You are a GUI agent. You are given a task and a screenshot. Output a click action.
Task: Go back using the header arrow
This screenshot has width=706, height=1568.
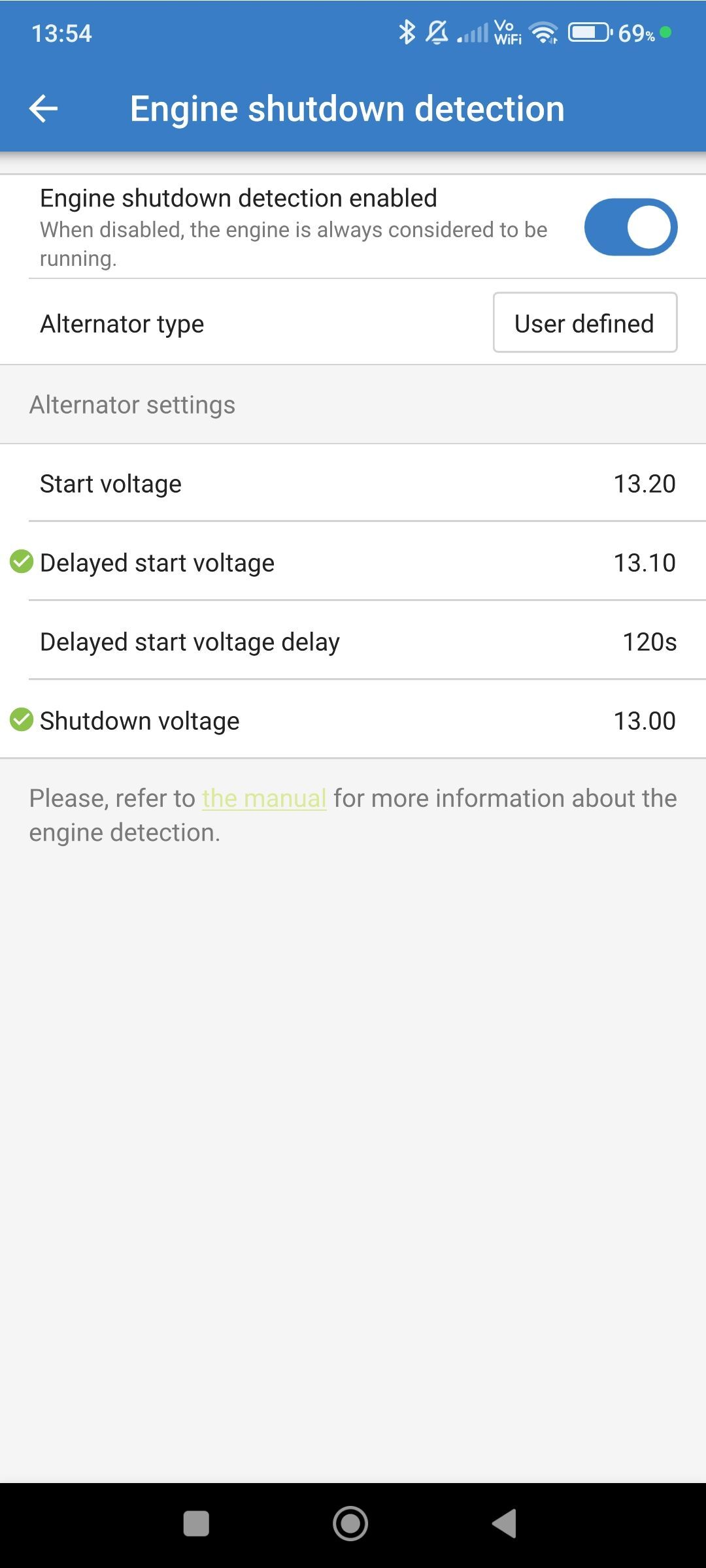pyautogui.click(x=44, y=108)
